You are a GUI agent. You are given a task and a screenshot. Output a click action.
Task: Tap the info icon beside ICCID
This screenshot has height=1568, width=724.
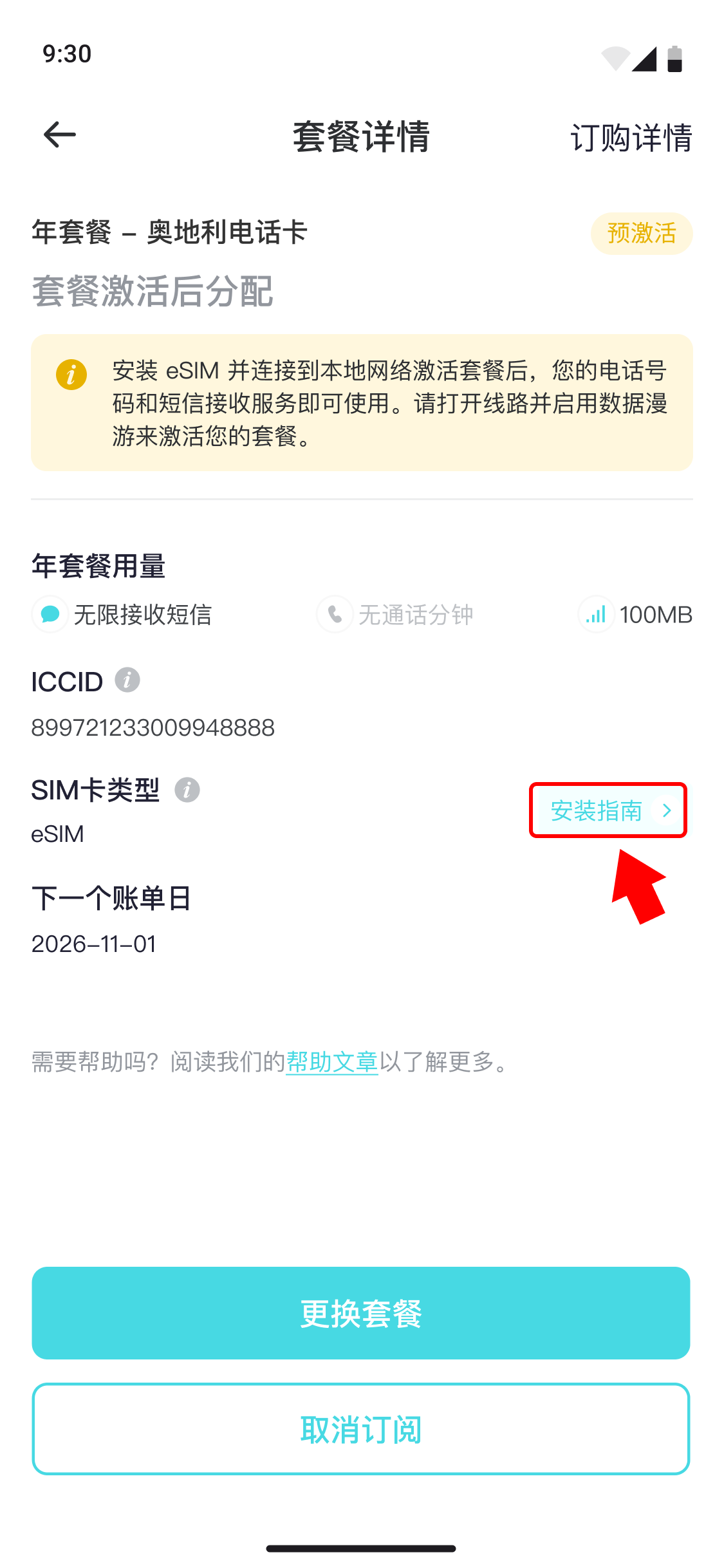pyautogui.click(x=127, y=680)
